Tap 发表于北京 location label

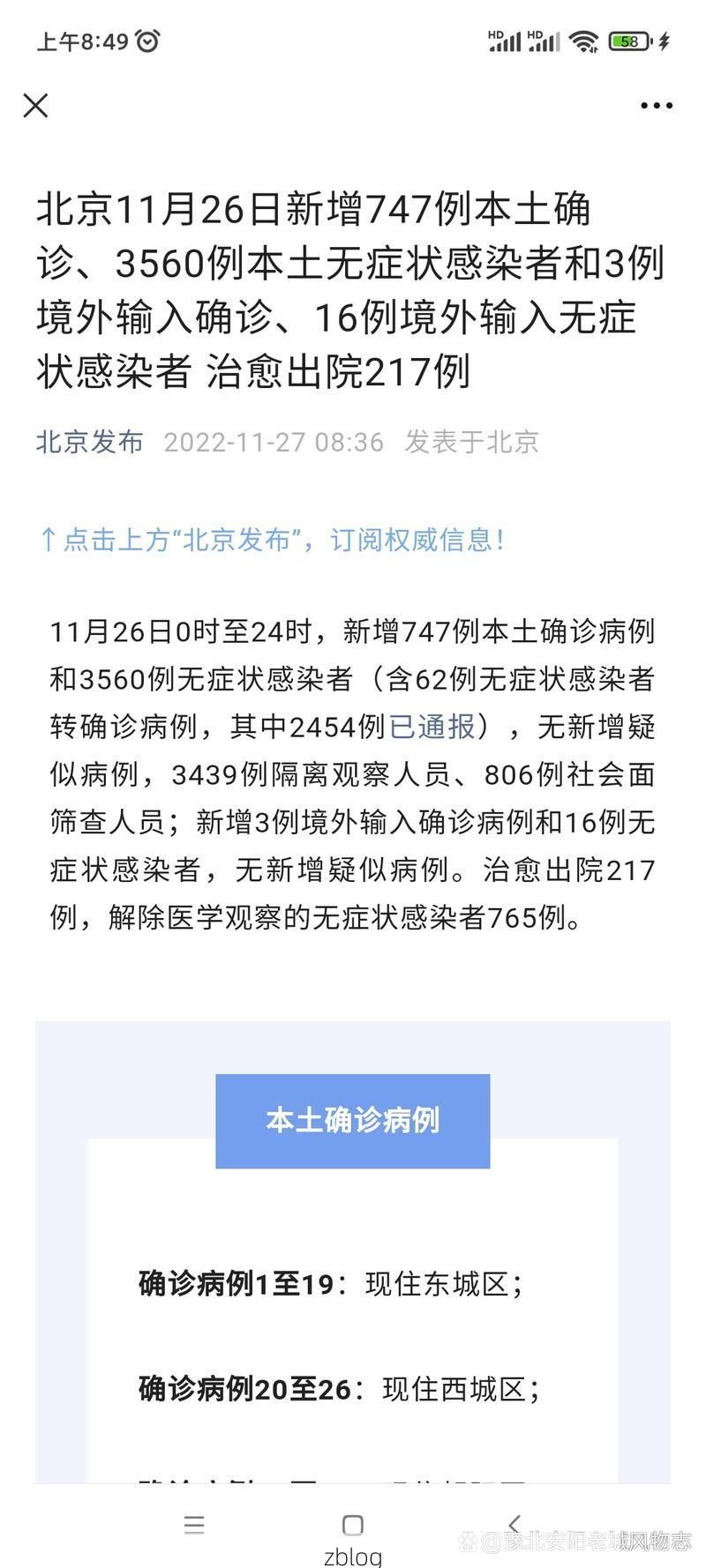click(x=472, y=443)
